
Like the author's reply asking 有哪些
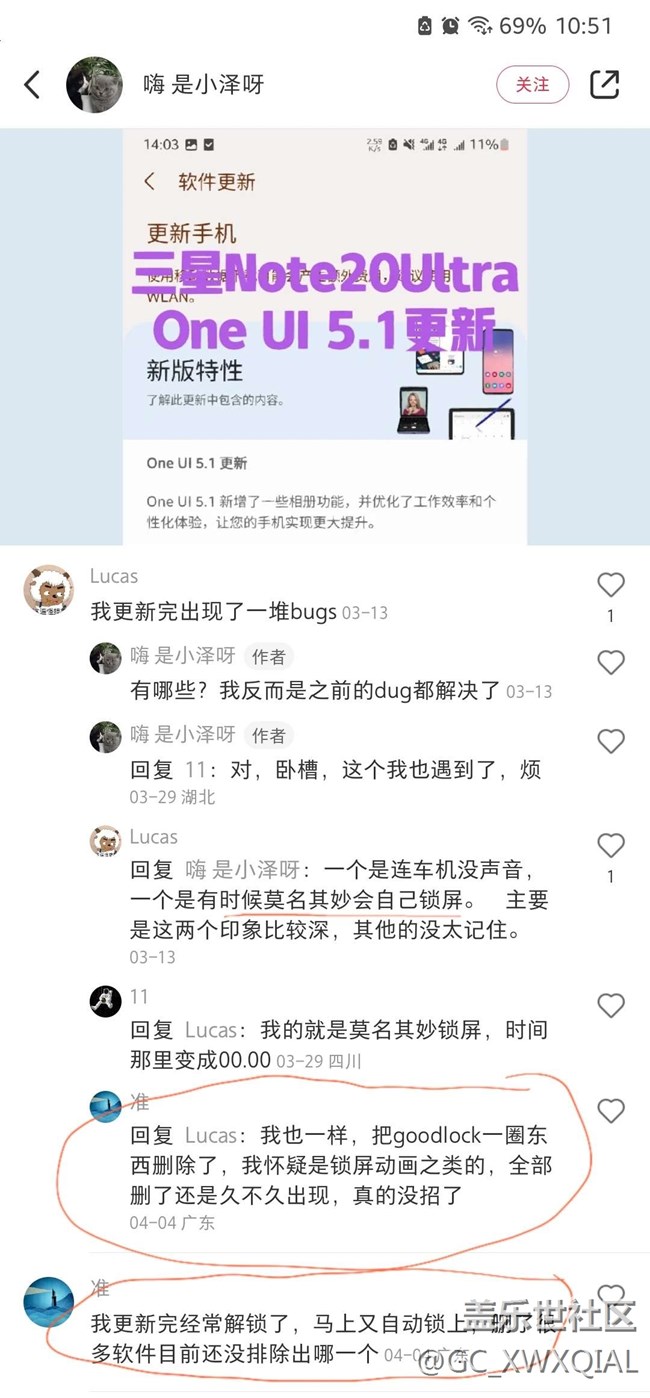point(610,662)
